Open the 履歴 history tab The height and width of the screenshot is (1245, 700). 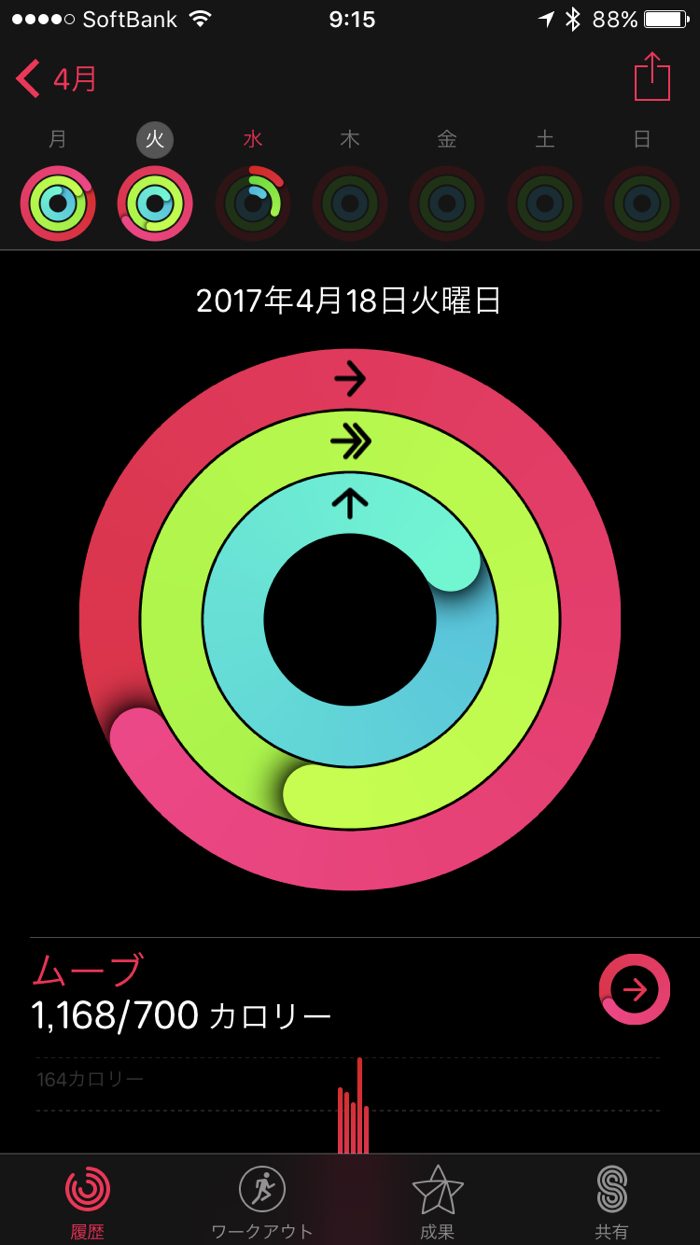pyautogui.click(x=88, y=1200)
